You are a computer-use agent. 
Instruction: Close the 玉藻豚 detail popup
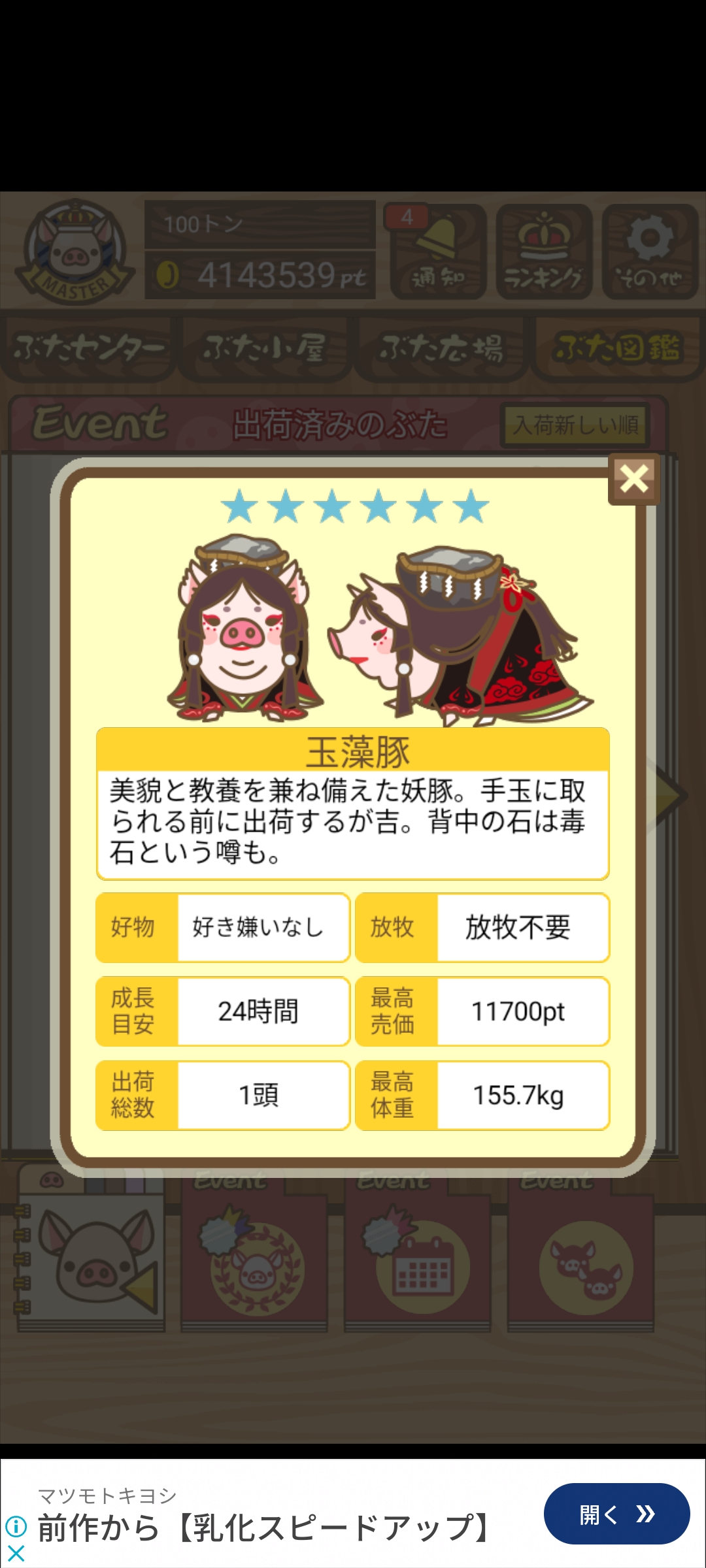[633, 479]
